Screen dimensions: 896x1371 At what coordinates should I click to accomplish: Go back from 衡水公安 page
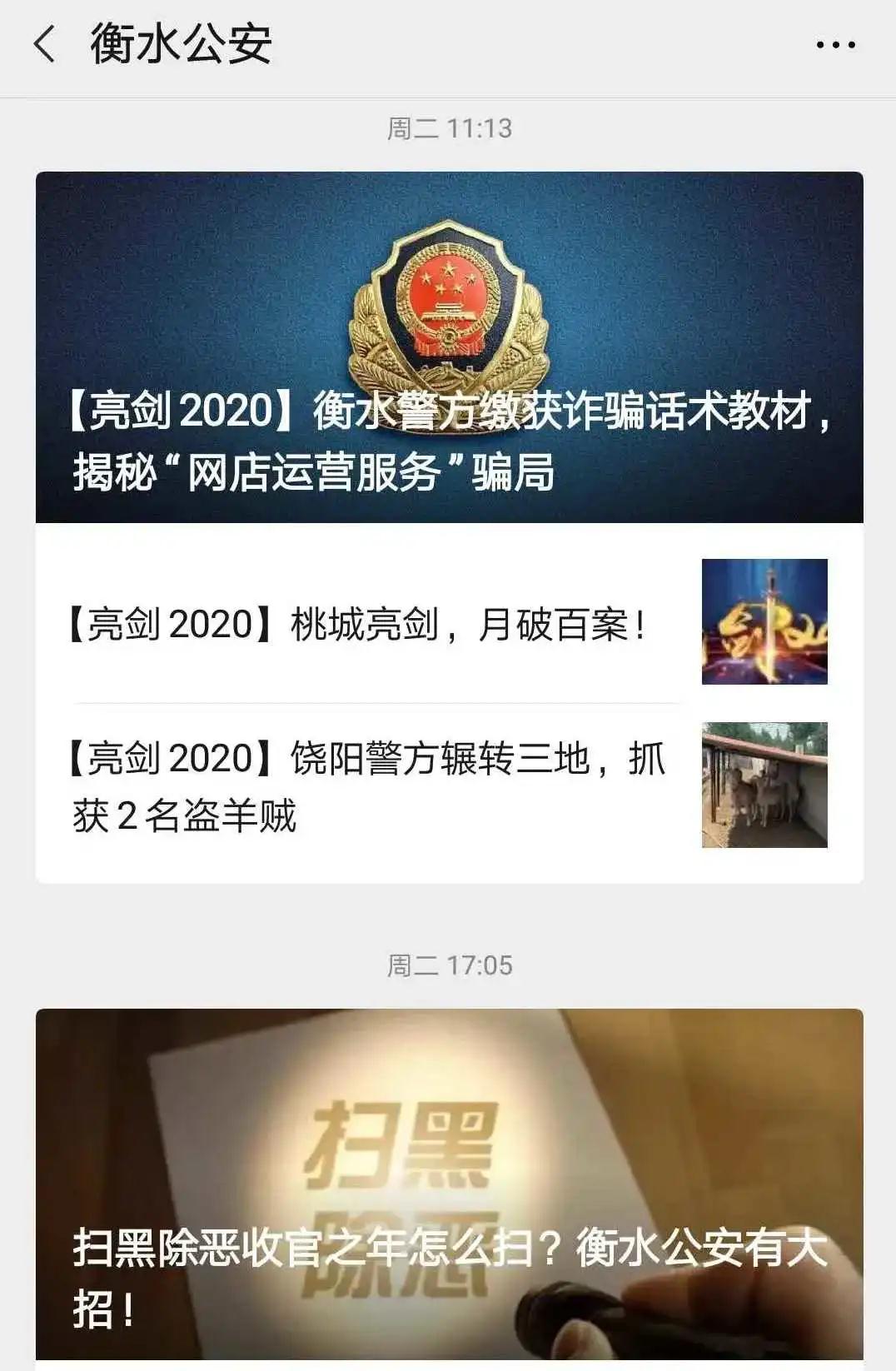tap(45, 43)
